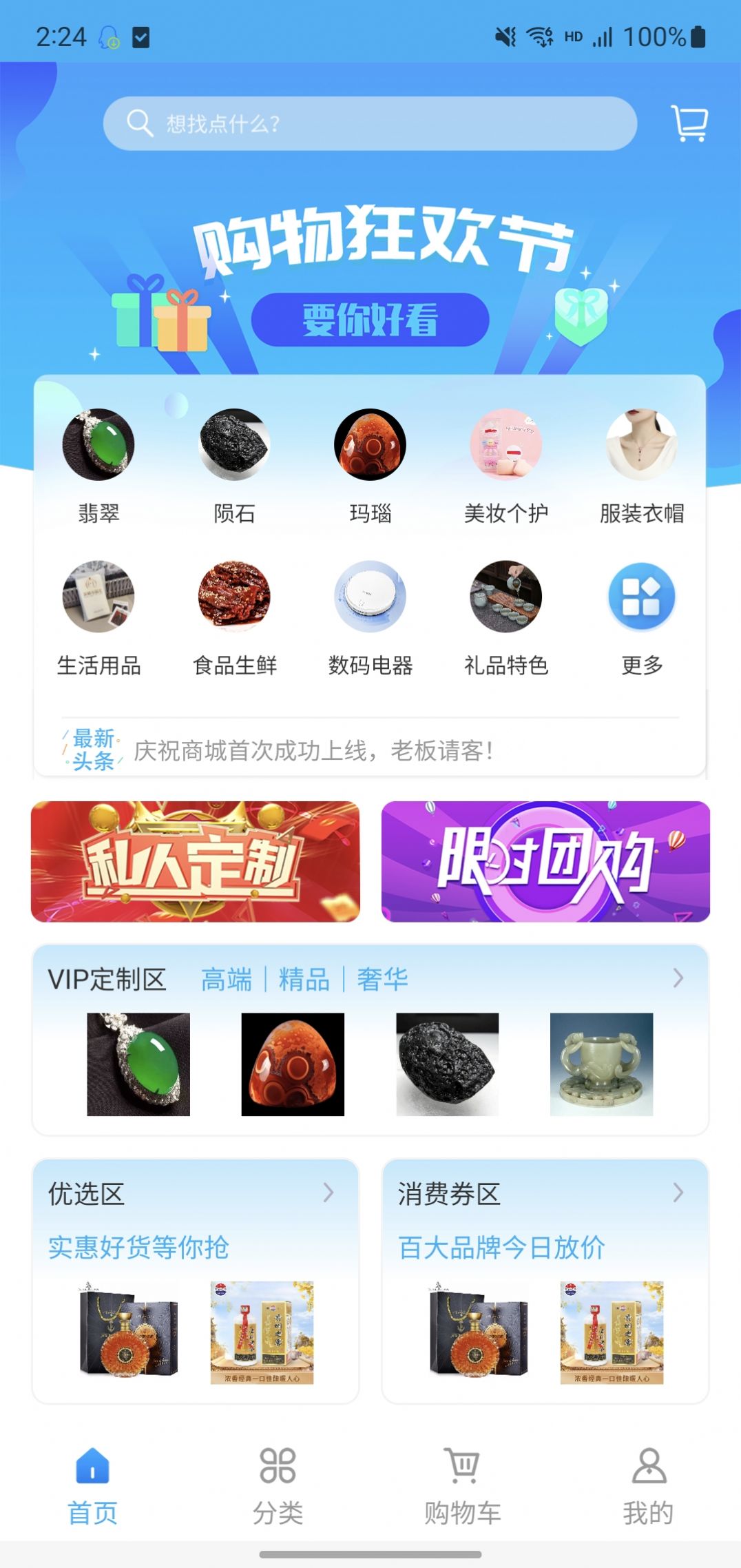
Task: Open the 私人定制 banner
Action: (196, 861)
